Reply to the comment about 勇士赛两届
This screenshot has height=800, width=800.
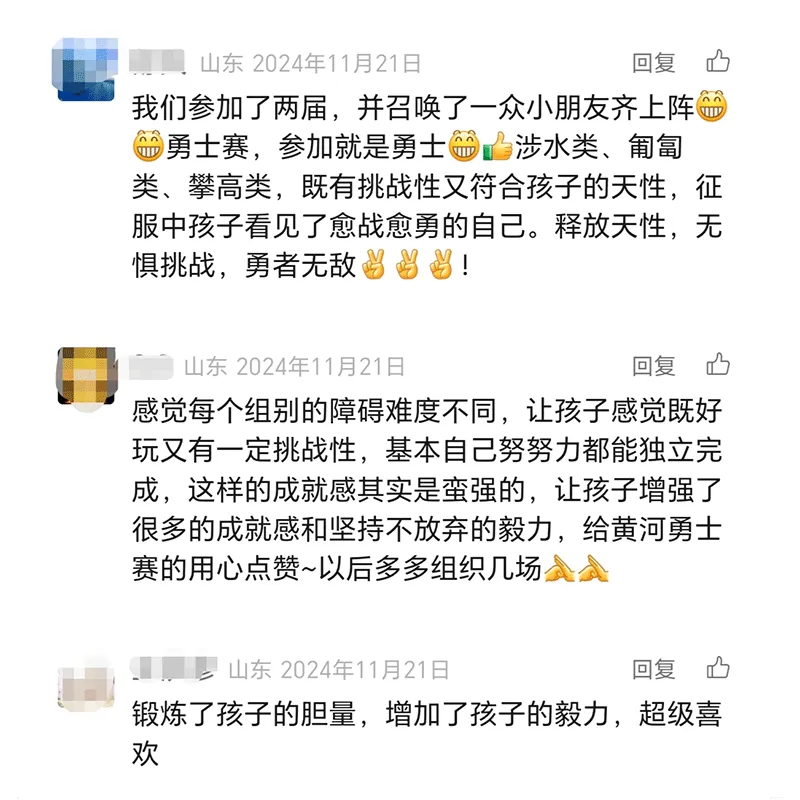(654, 63)
